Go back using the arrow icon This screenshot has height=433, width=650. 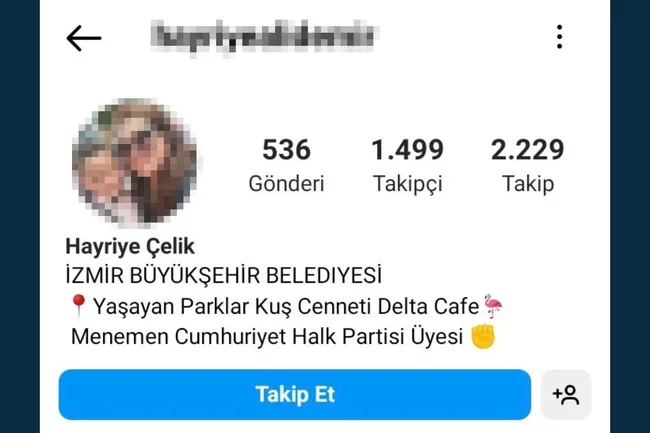pyautogui.click(x=84, y=38)
